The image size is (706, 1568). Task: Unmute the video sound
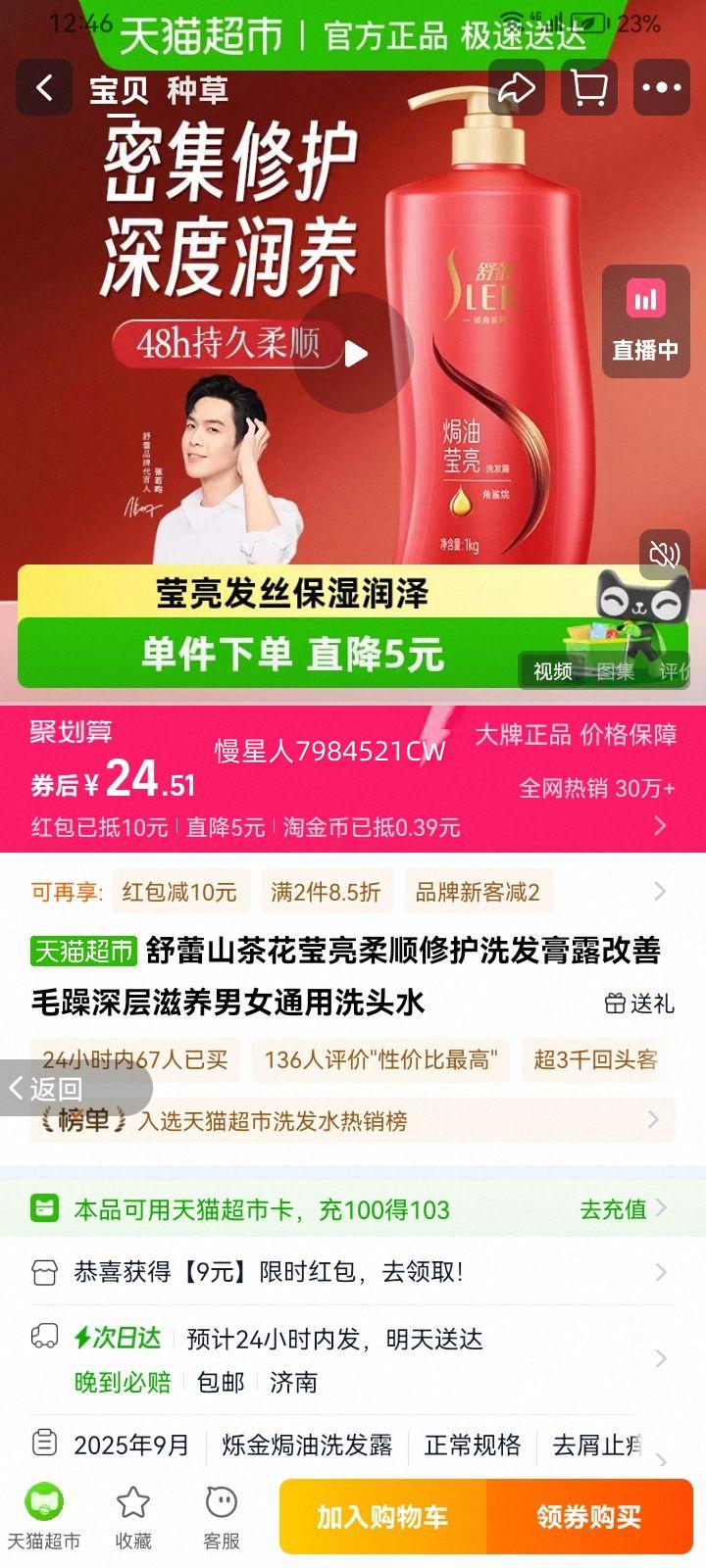[x=663, y=556]
